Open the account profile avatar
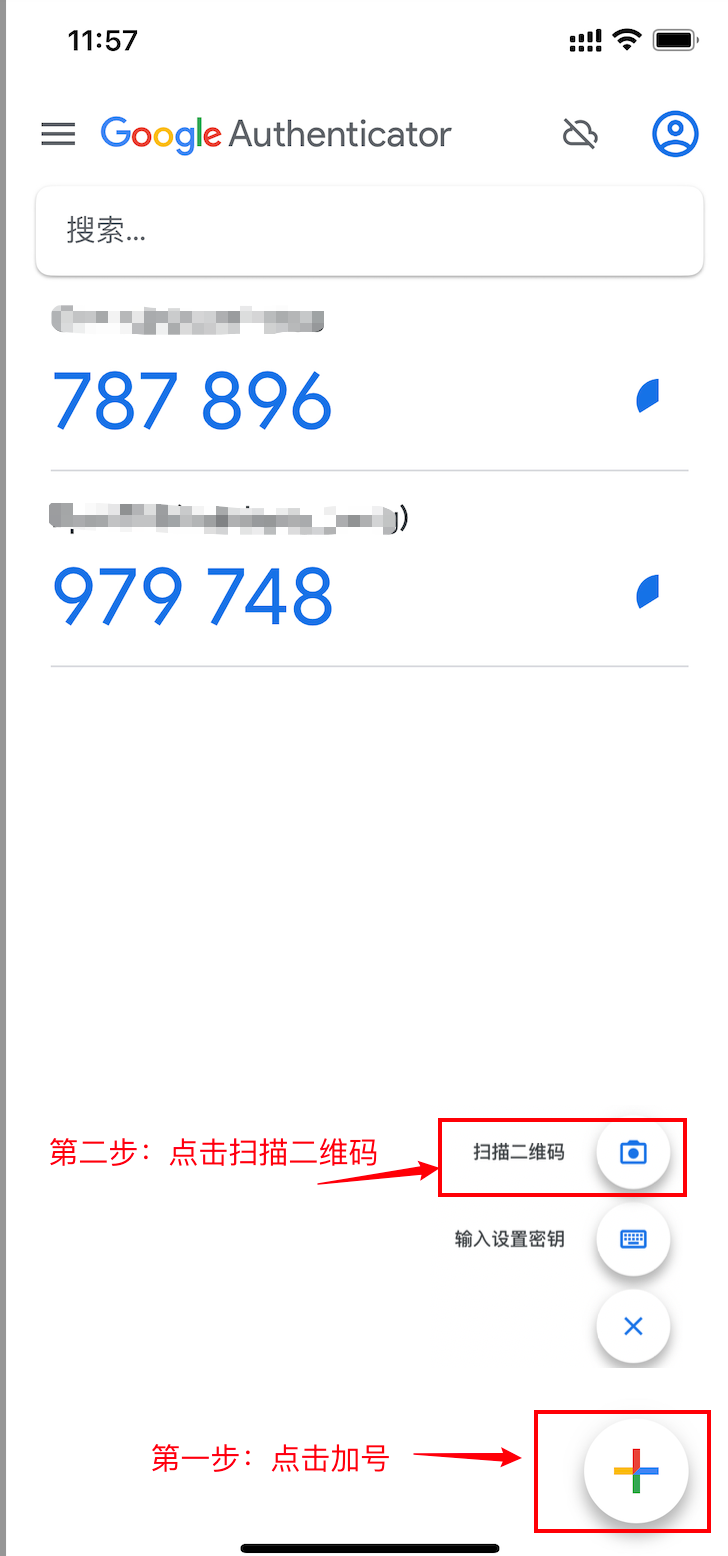This screenshot has width=728, height=1556. click(x=675, y=133)
